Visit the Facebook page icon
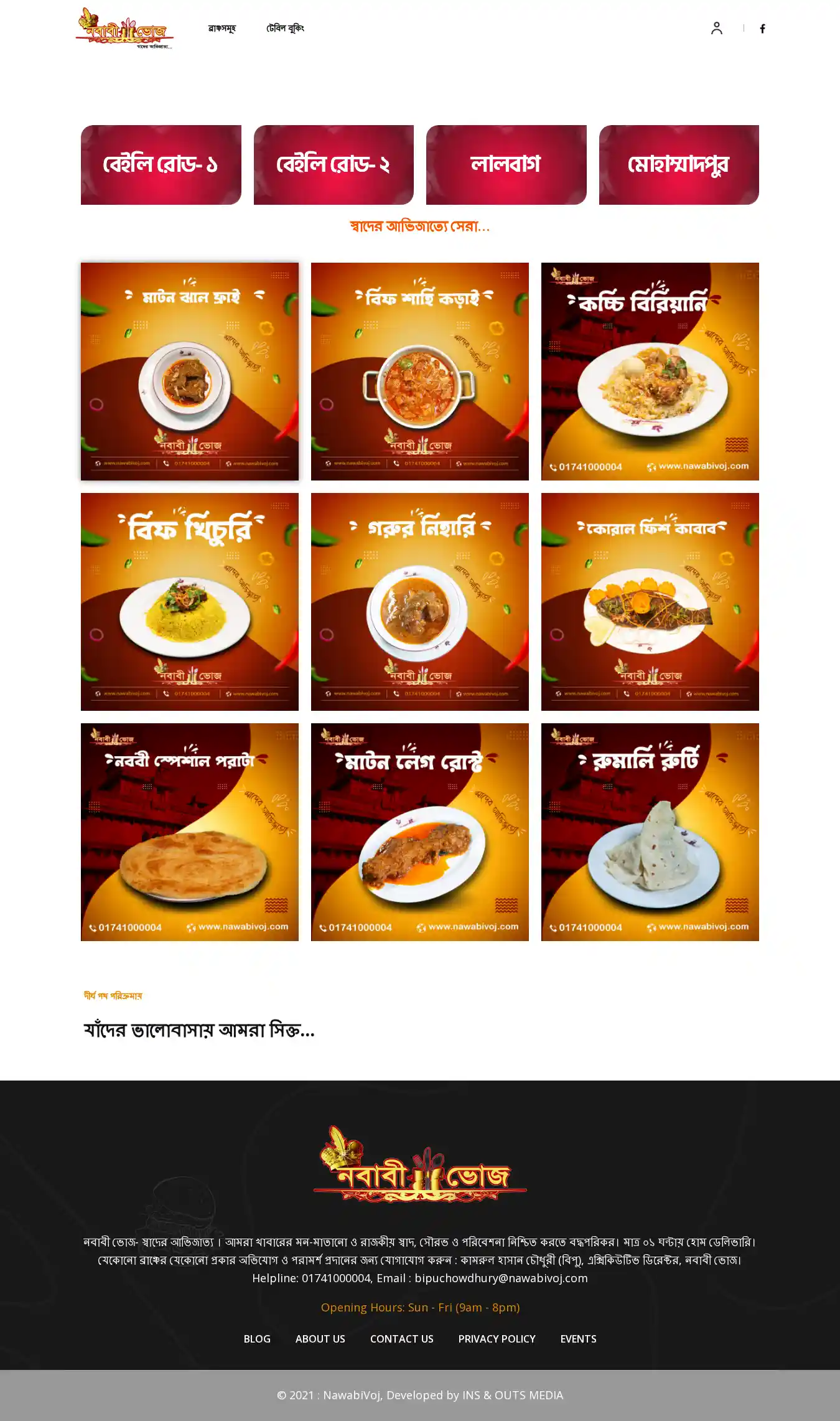The width and height of the screenshot is (840, 1421). coord(762,29)
